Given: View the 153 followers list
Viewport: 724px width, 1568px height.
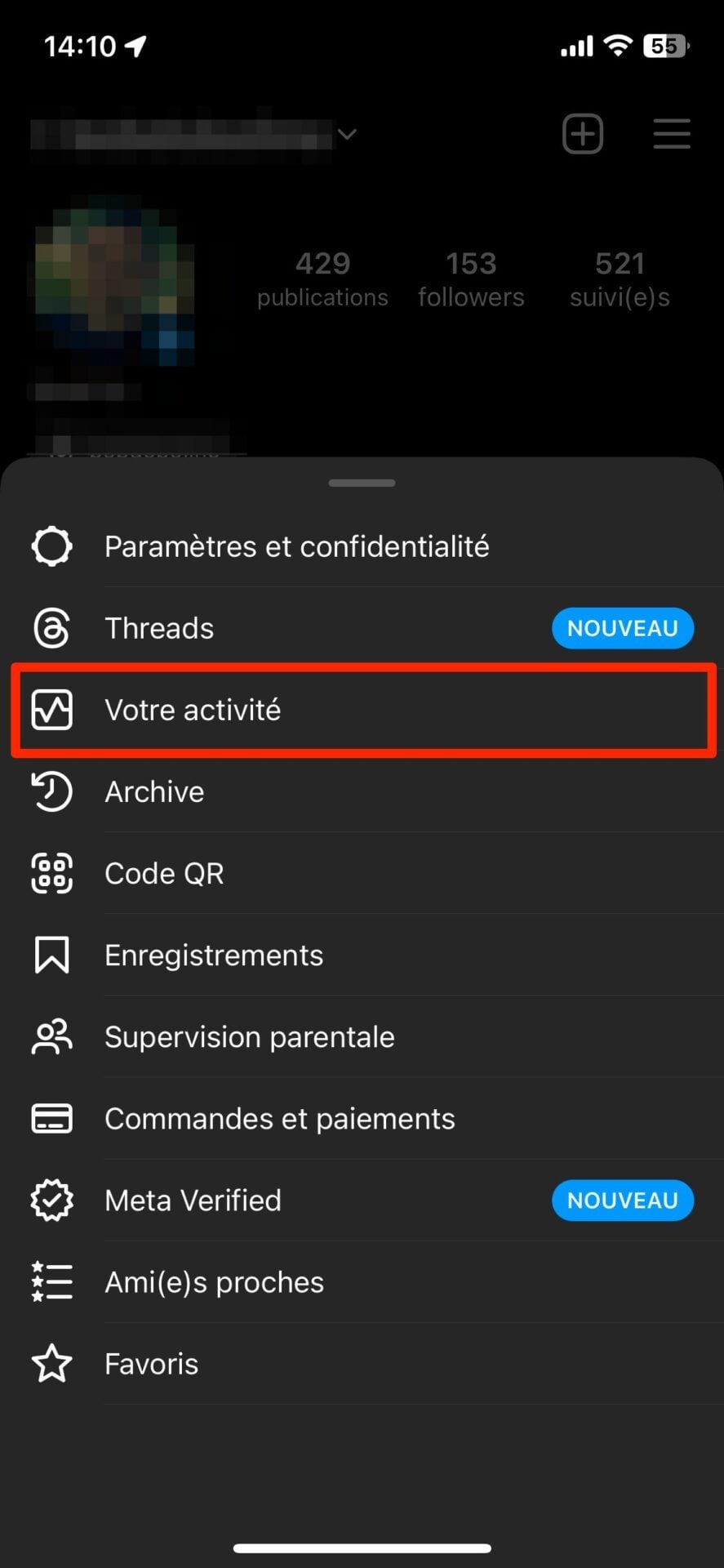Looking at the screenshot, I should click(x=471, y=279).
